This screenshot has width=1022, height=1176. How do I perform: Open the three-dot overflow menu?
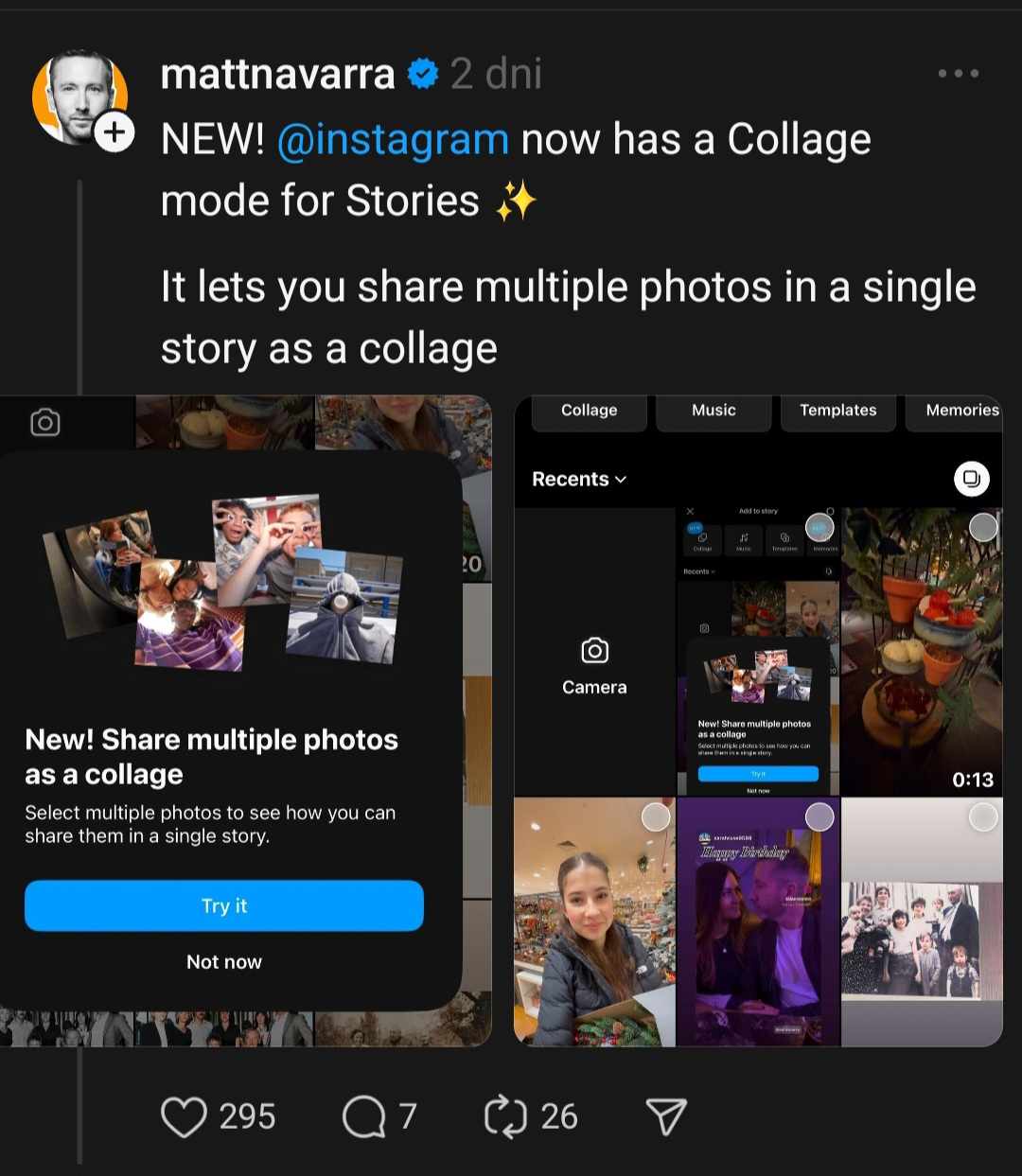pyautogui.click(x=958, y=74)
